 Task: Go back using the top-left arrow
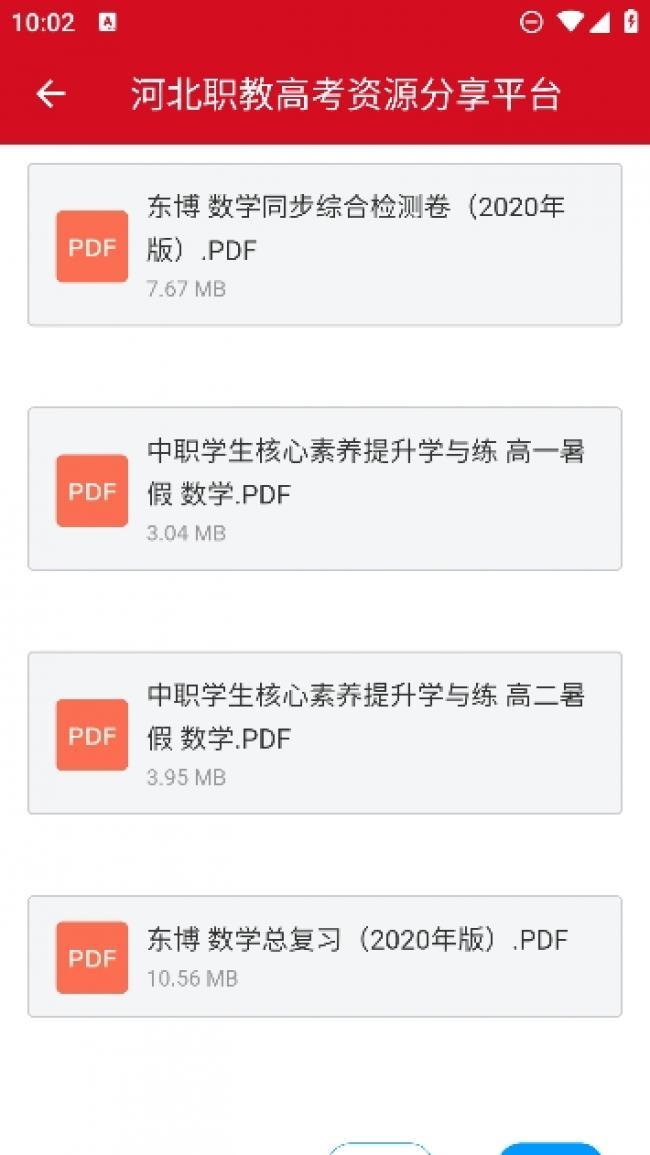[x=51, y=94]
